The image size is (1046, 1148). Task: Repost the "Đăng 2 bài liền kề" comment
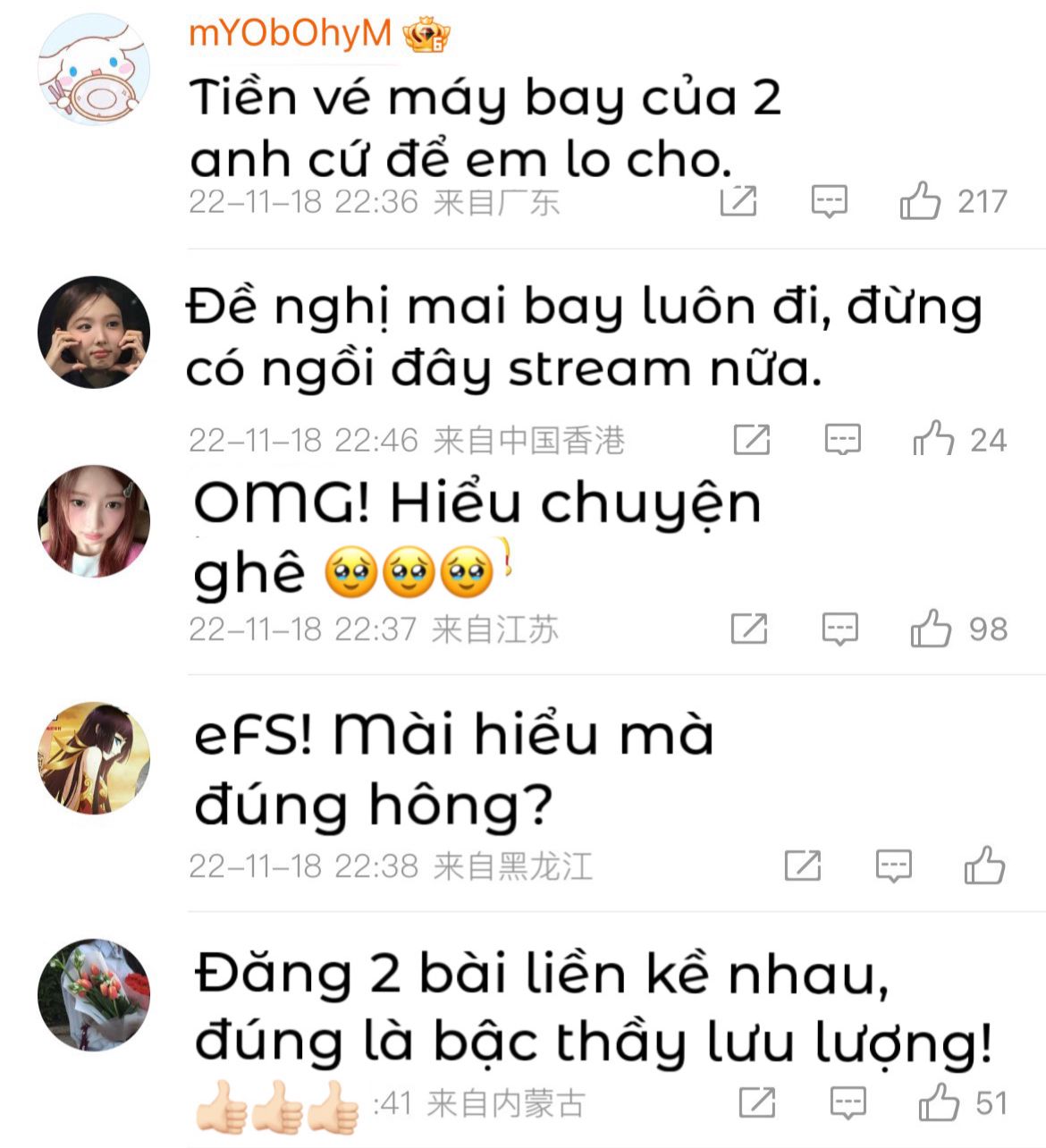pyautogui.click(x=757, y=1103)
